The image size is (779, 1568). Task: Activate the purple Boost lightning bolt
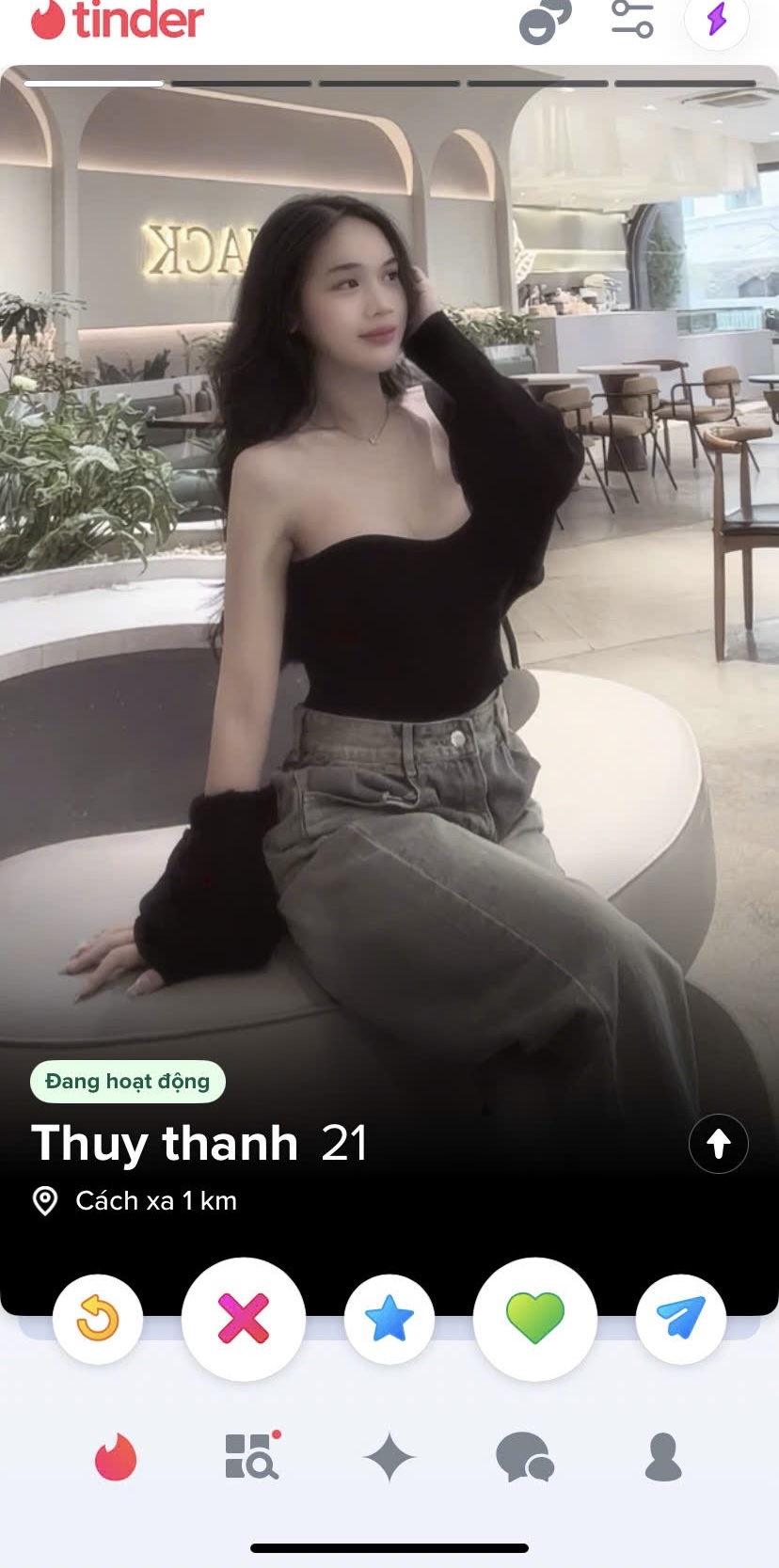717,19
